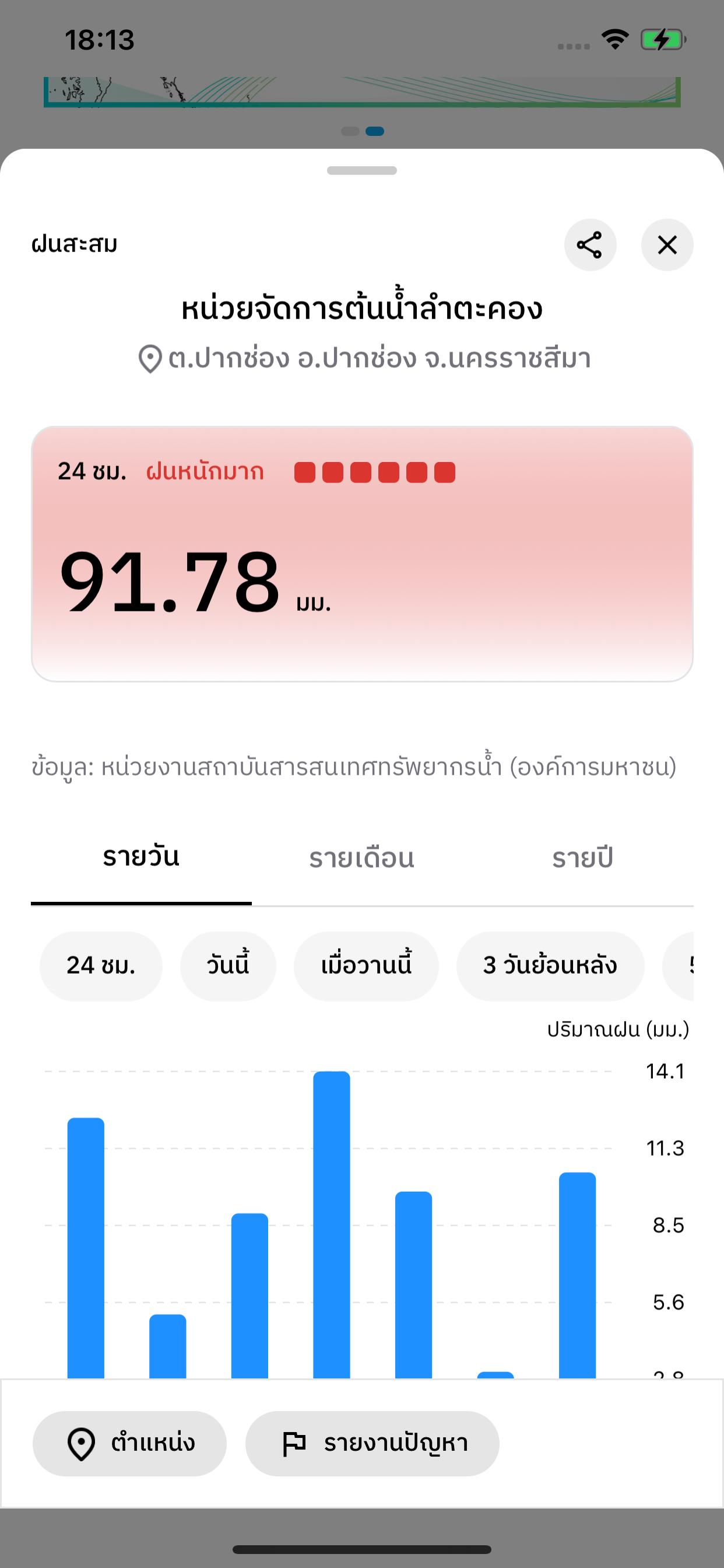Filter by เมื่อวานนี้
The image size is (724, 1568).
(x=366, y=965)
